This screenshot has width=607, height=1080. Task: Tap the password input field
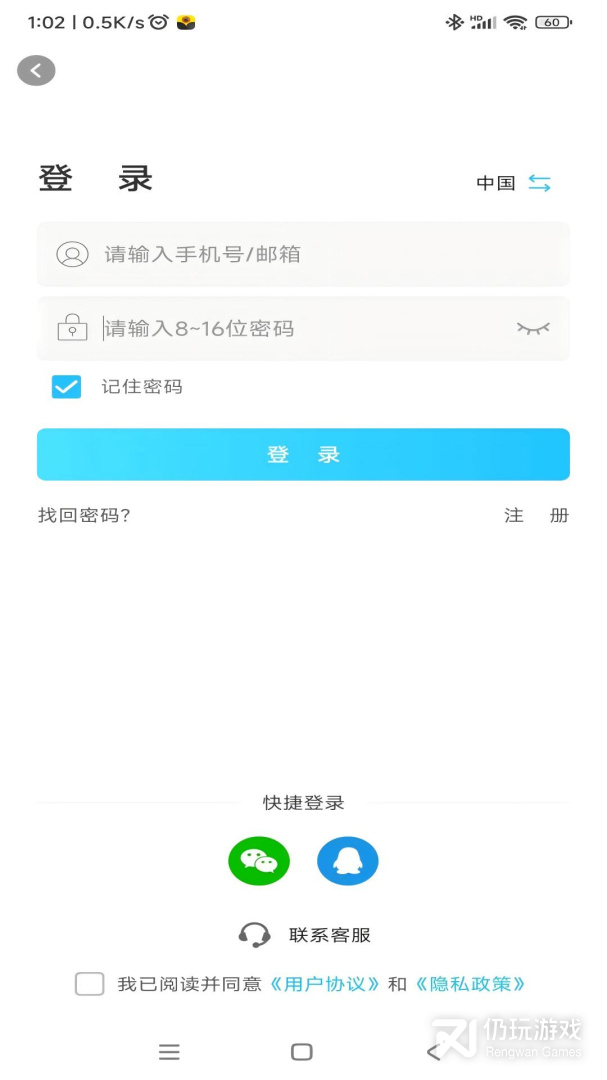300,328
